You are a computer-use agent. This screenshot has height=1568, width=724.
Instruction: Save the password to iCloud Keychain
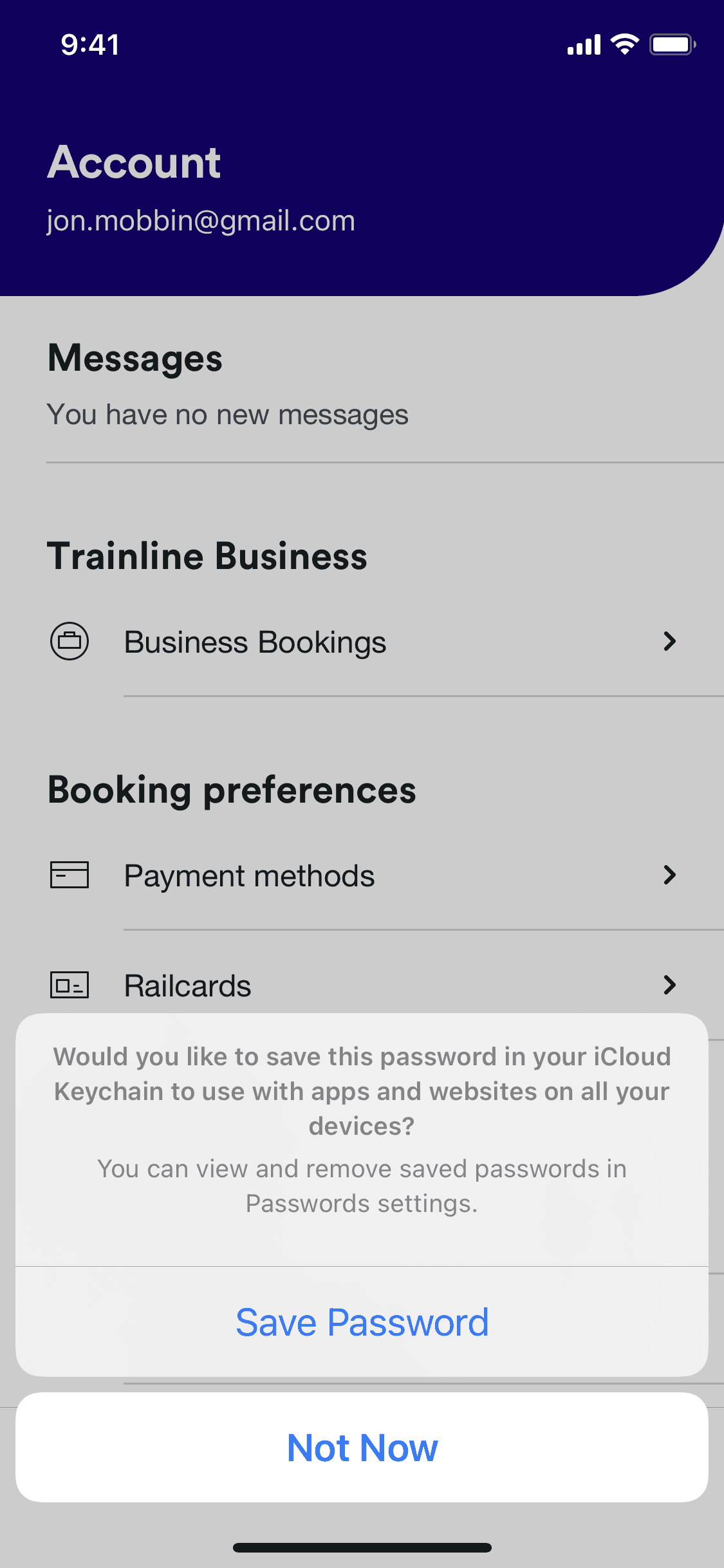362,1322
